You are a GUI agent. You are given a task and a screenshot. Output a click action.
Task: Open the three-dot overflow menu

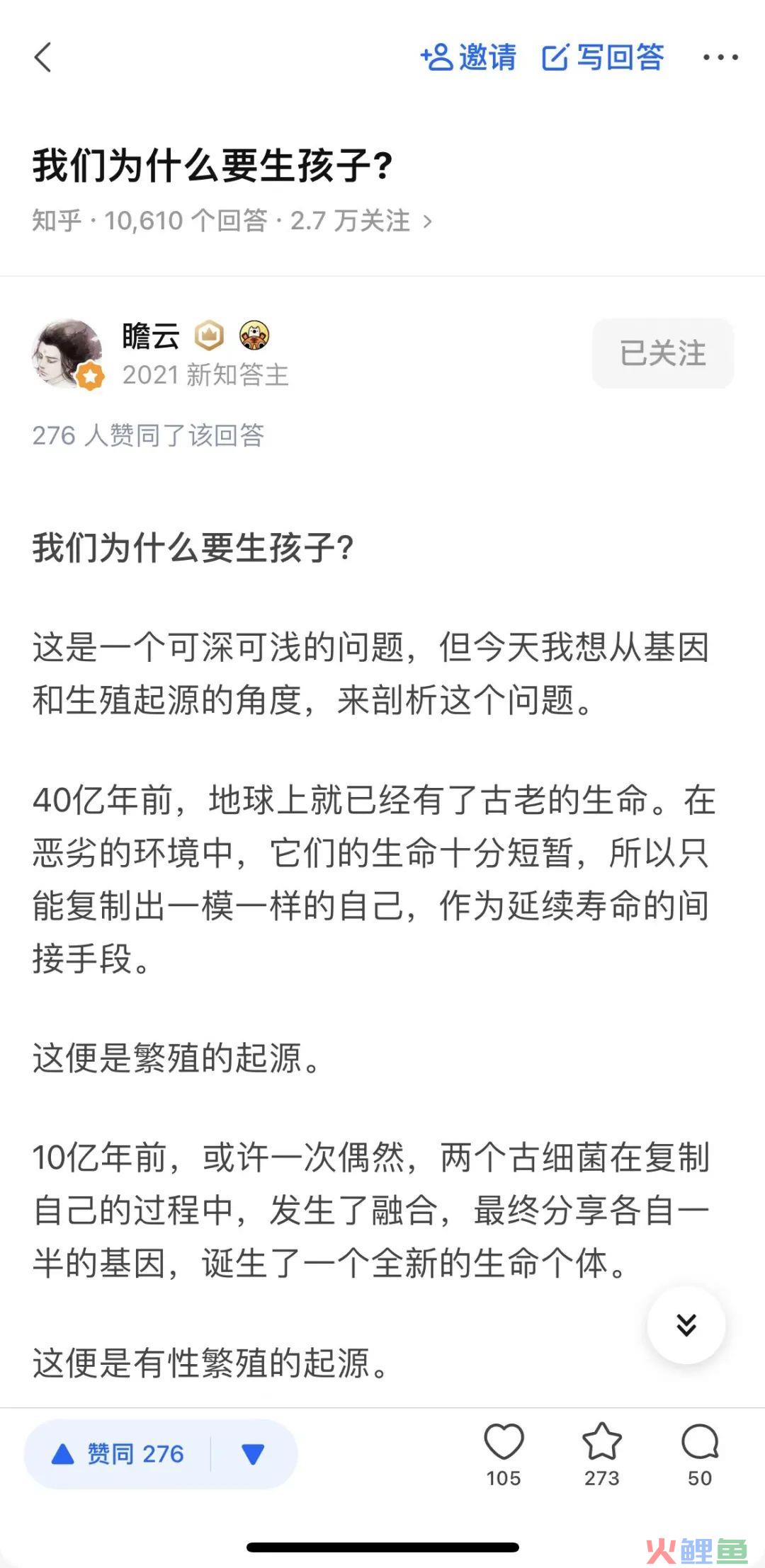click(720, 57)
